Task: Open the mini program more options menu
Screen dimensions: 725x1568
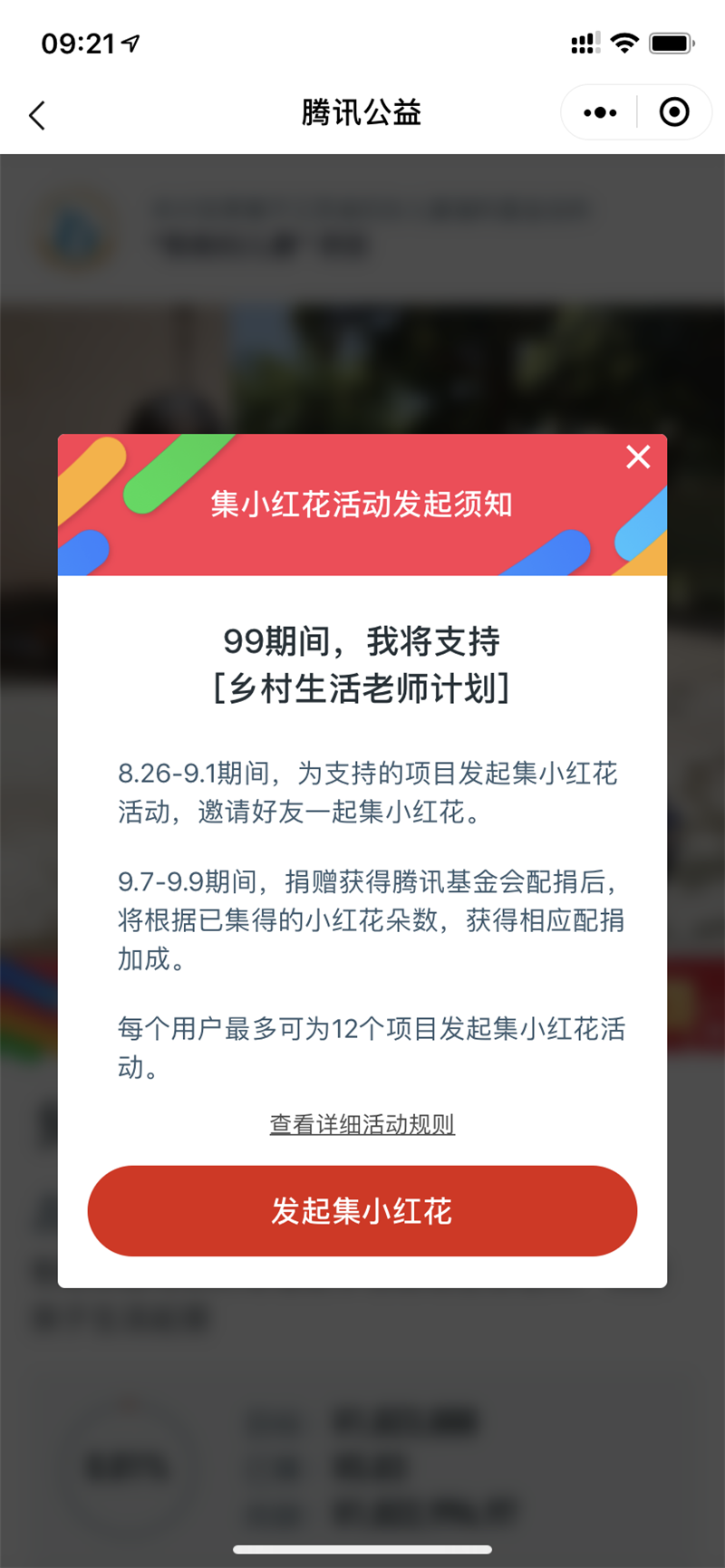Action: coord(600,112)
